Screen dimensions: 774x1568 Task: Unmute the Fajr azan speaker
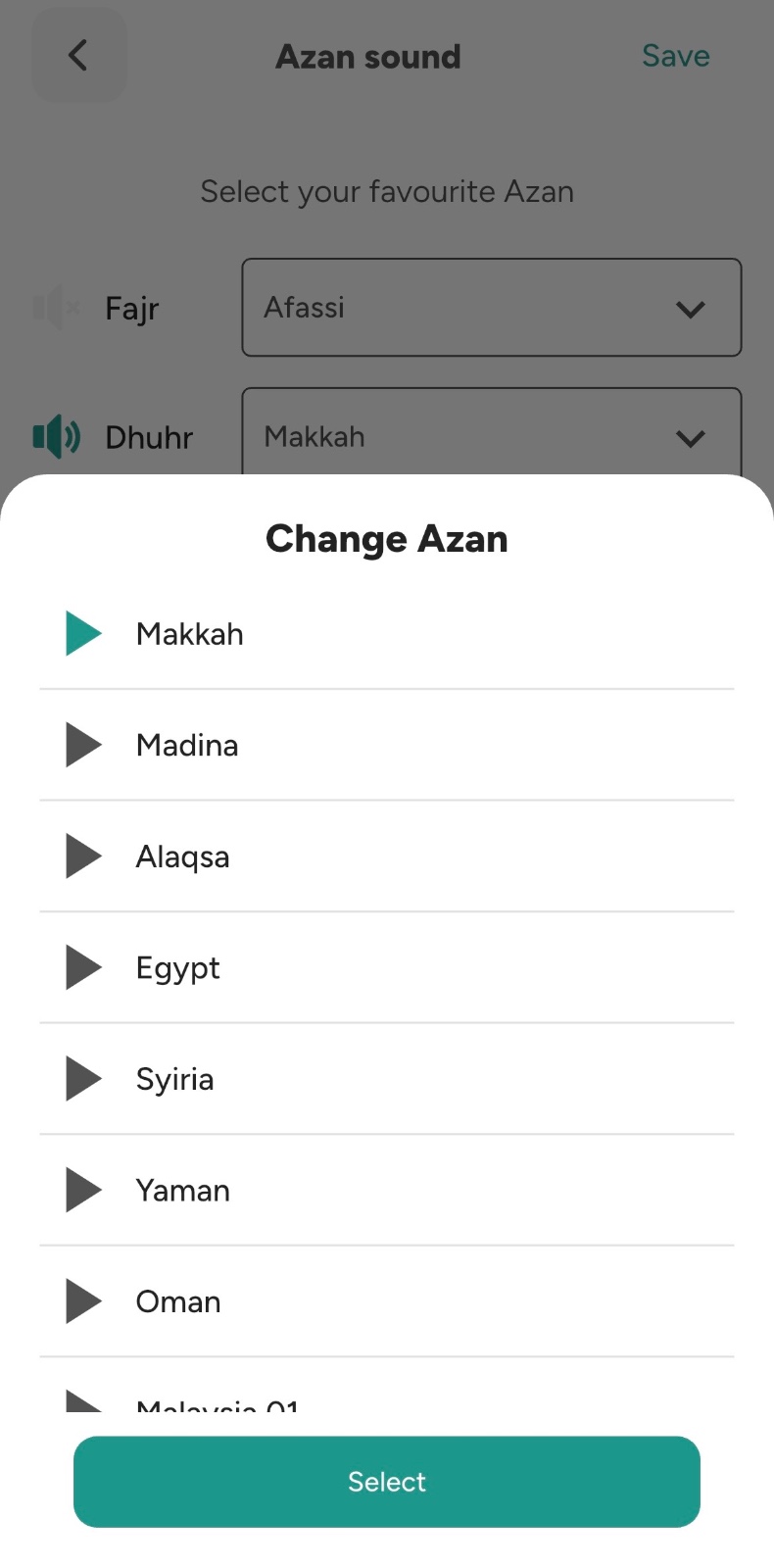point(55,308)
